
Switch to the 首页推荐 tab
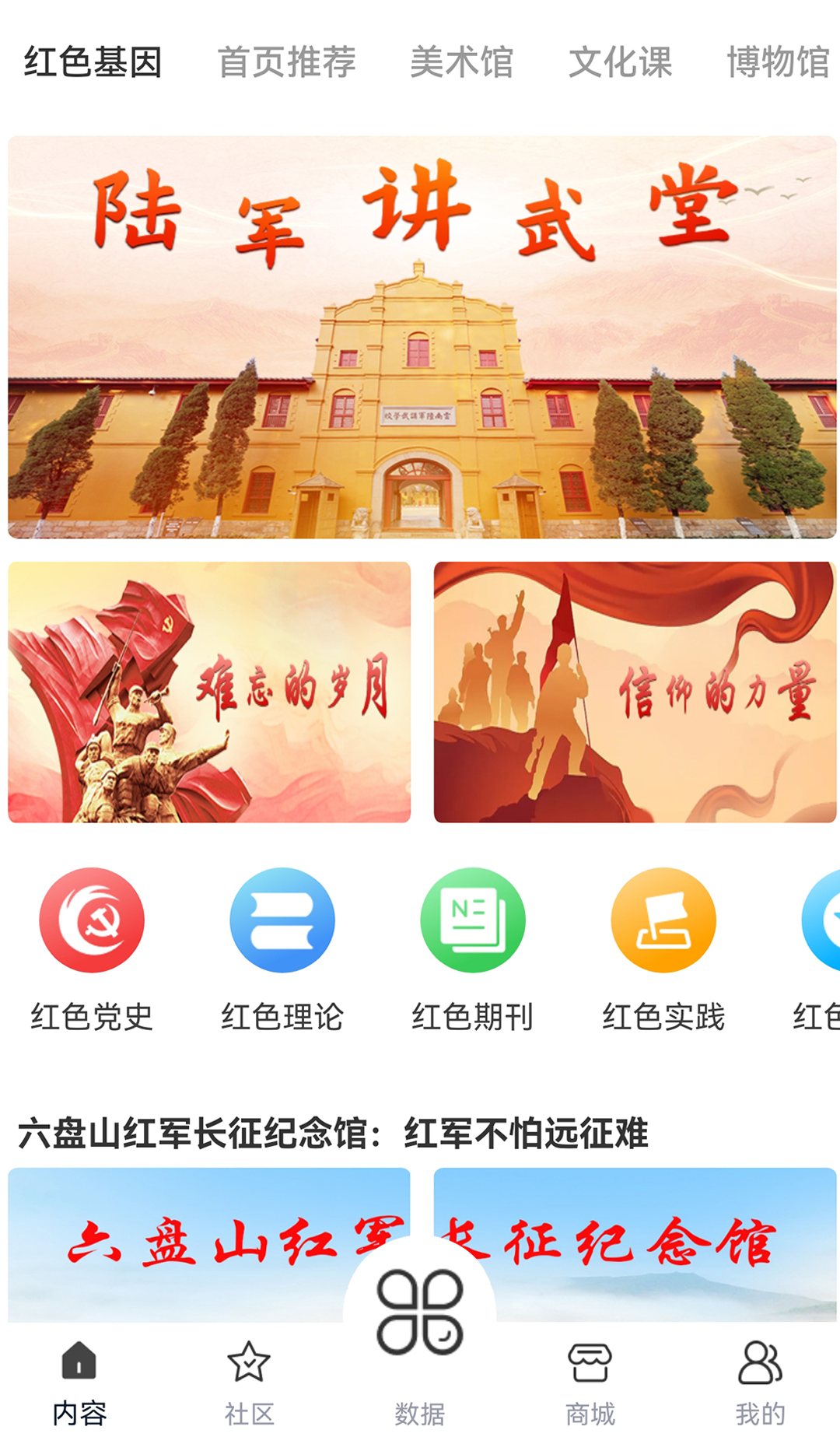(x=286, y=62)
